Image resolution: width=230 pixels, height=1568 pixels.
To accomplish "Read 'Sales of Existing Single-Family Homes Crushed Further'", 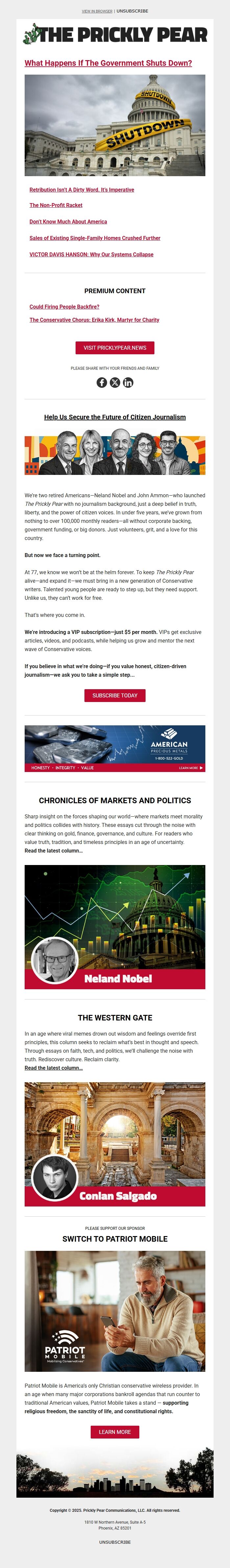I will (x=95, y=238).
